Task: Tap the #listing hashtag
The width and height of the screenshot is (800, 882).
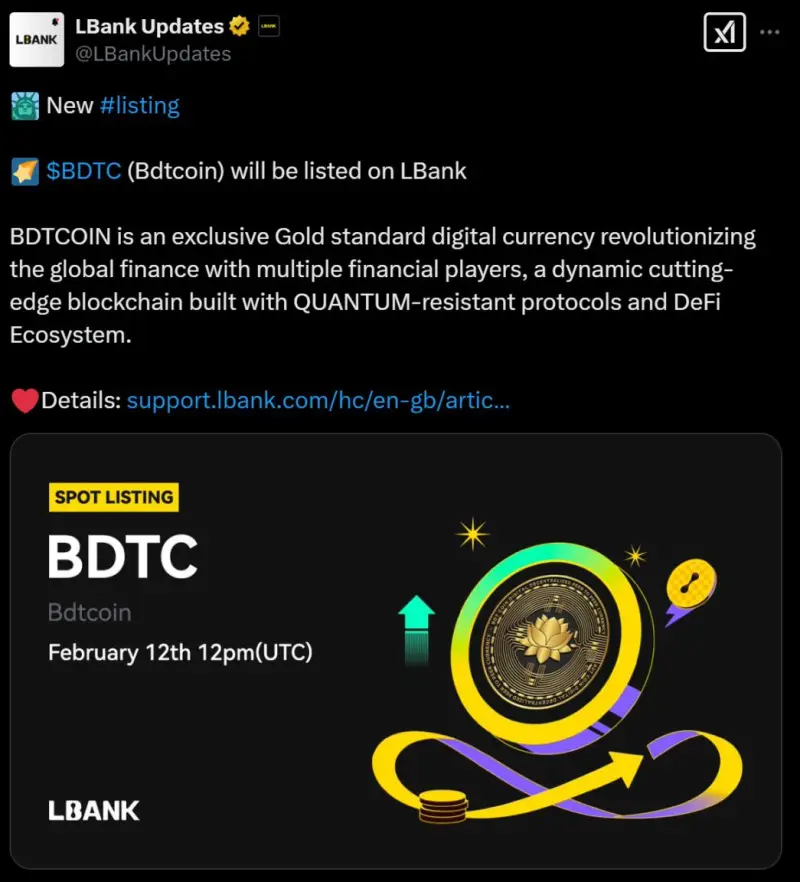Action: (140, 106)
